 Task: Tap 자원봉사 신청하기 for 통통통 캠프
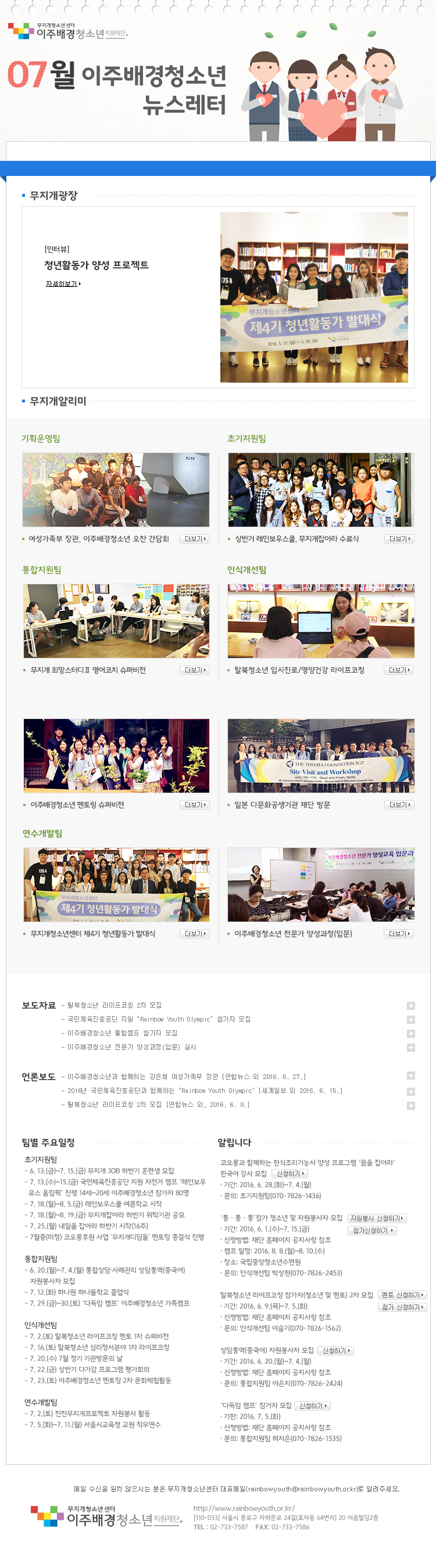(377, 1218)
